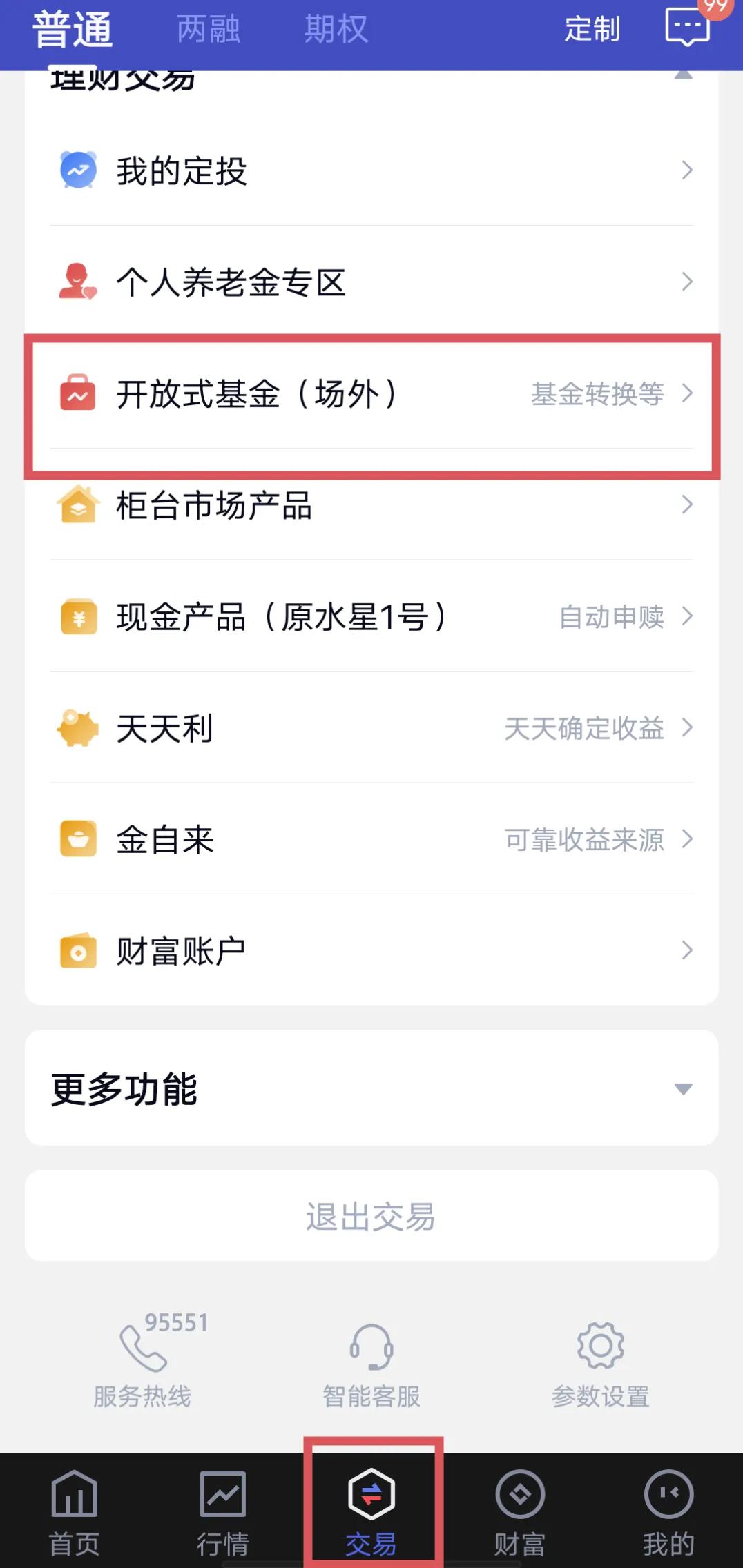The height and width of the screenshot is (1568, 743).
Task: Switch to the 期权 tab
Action: 336,30
